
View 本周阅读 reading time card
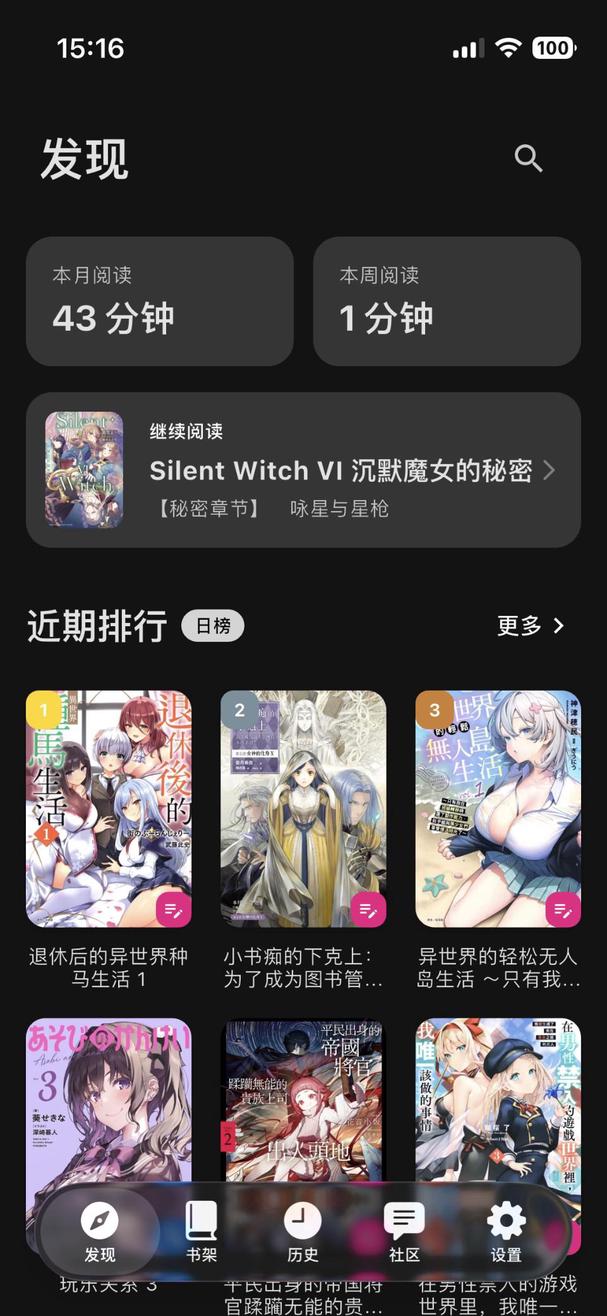(x=447, y=301)
